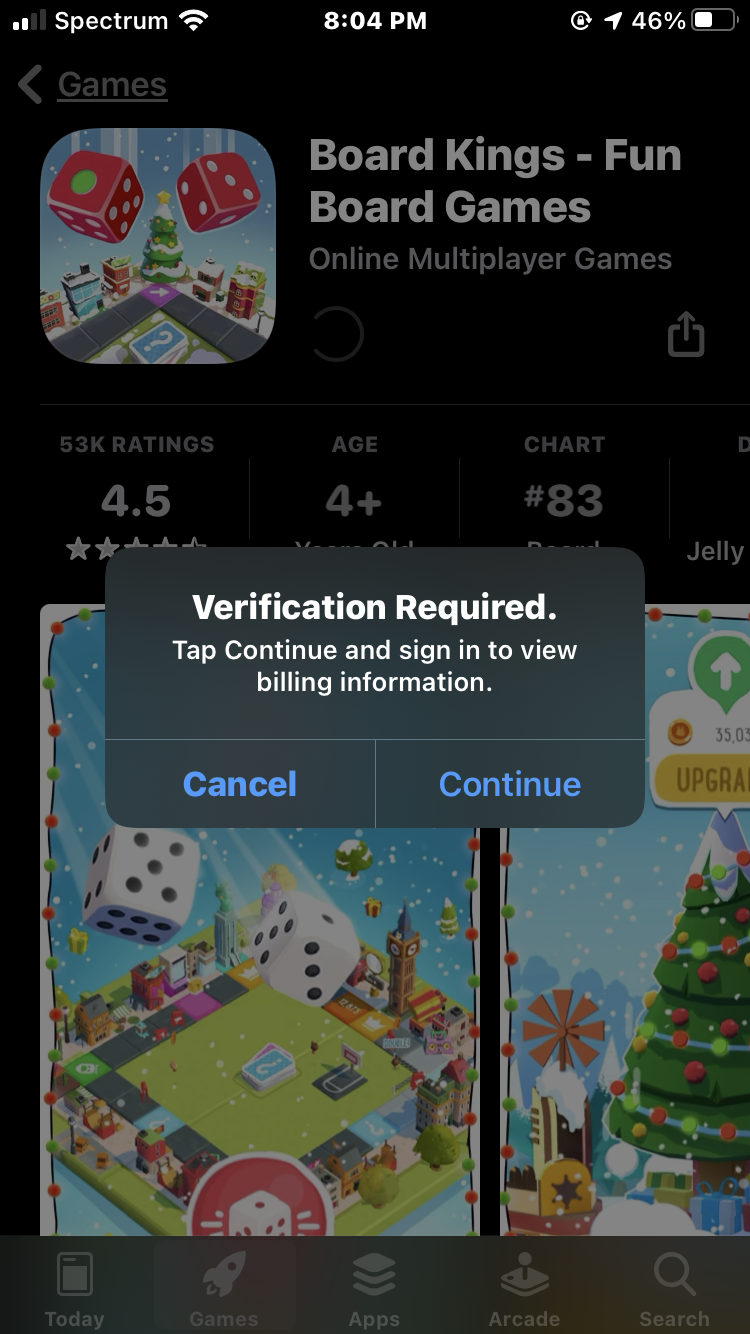The image size is (750, 1334).
Task: Select the Games tab
Action: [x=224, y=1288]
